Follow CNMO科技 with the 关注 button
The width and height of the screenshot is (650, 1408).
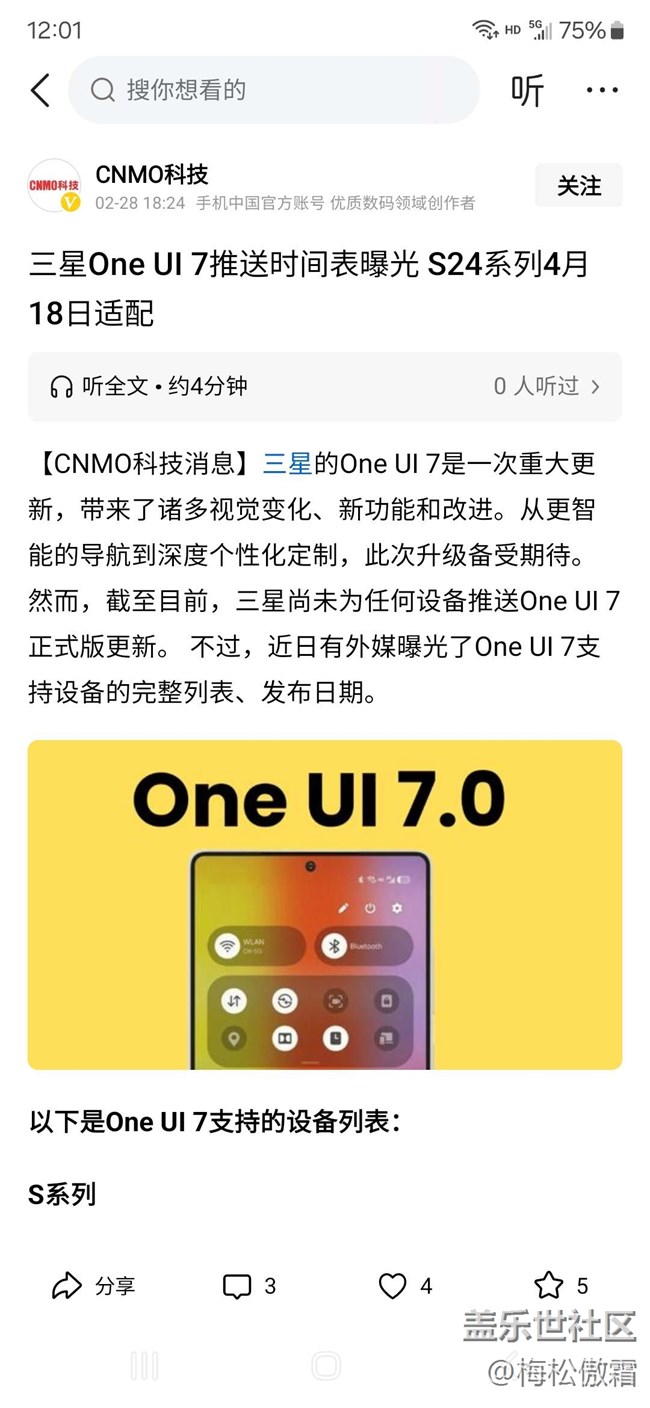coord(579,186)
